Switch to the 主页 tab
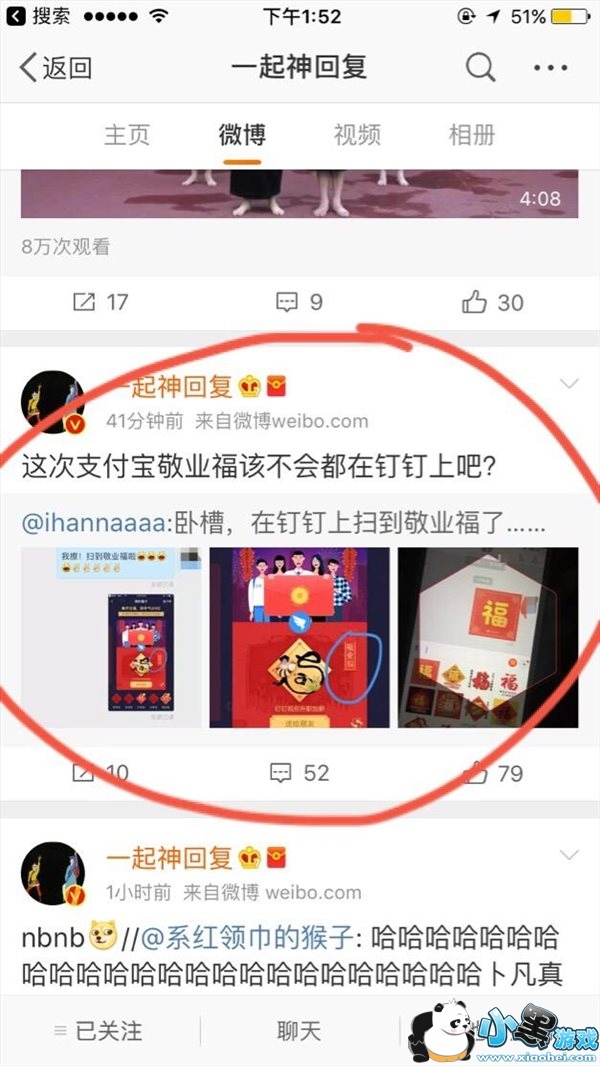This screenshot has width=600, height=1066. tap(127, 135)
